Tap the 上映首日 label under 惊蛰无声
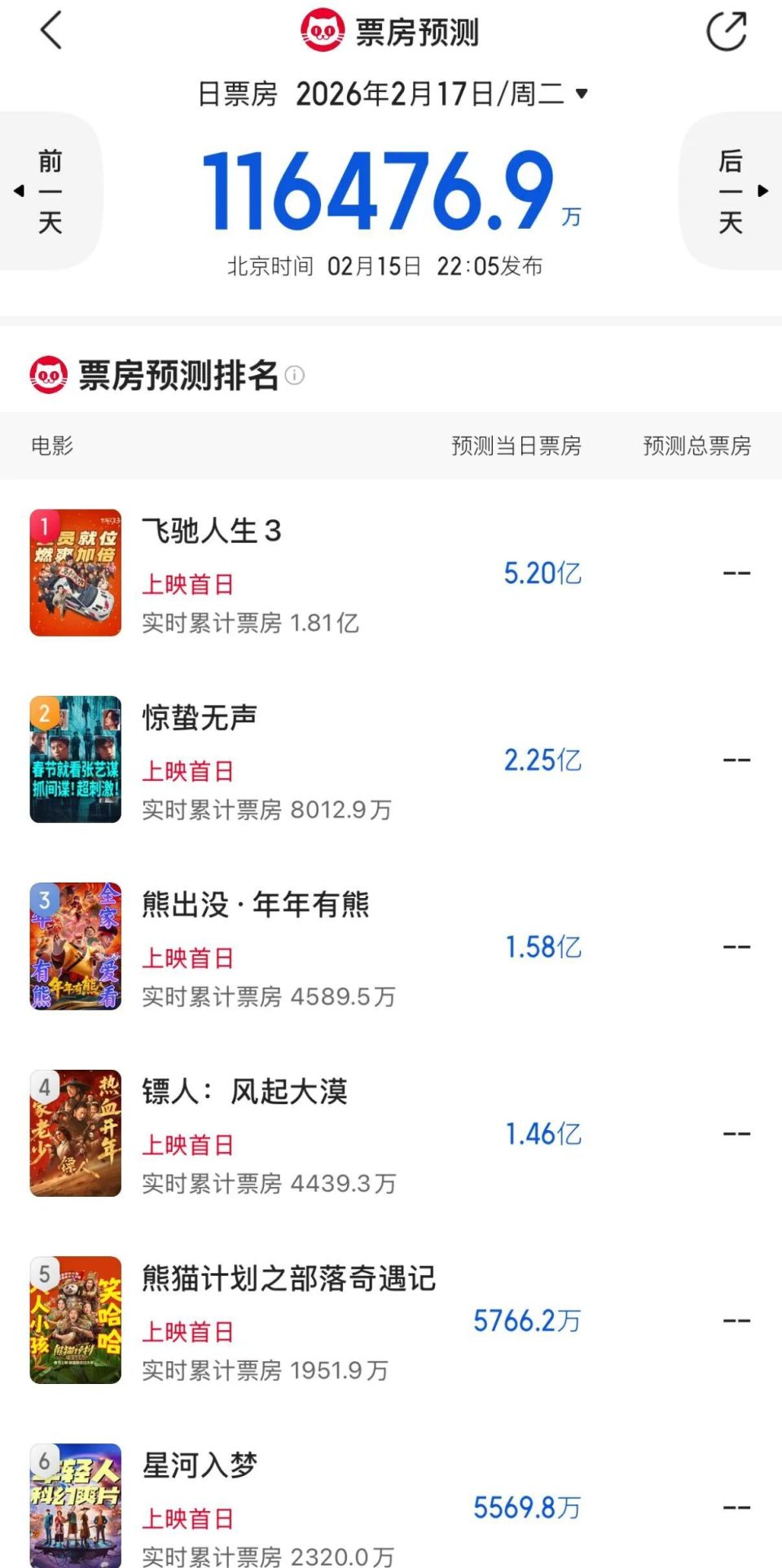 coord(188,770)
